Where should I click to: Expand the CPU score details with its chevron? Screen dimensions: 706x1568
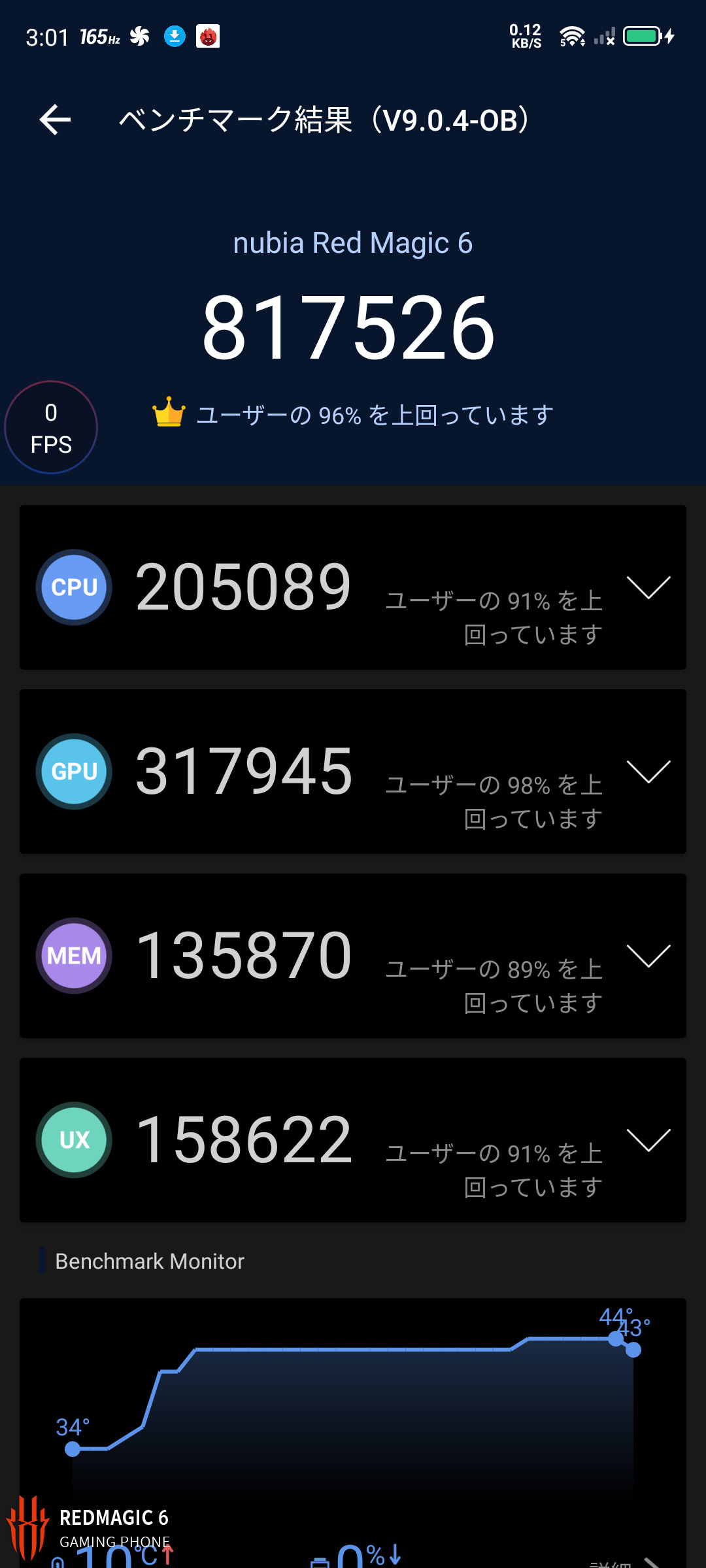649,587
